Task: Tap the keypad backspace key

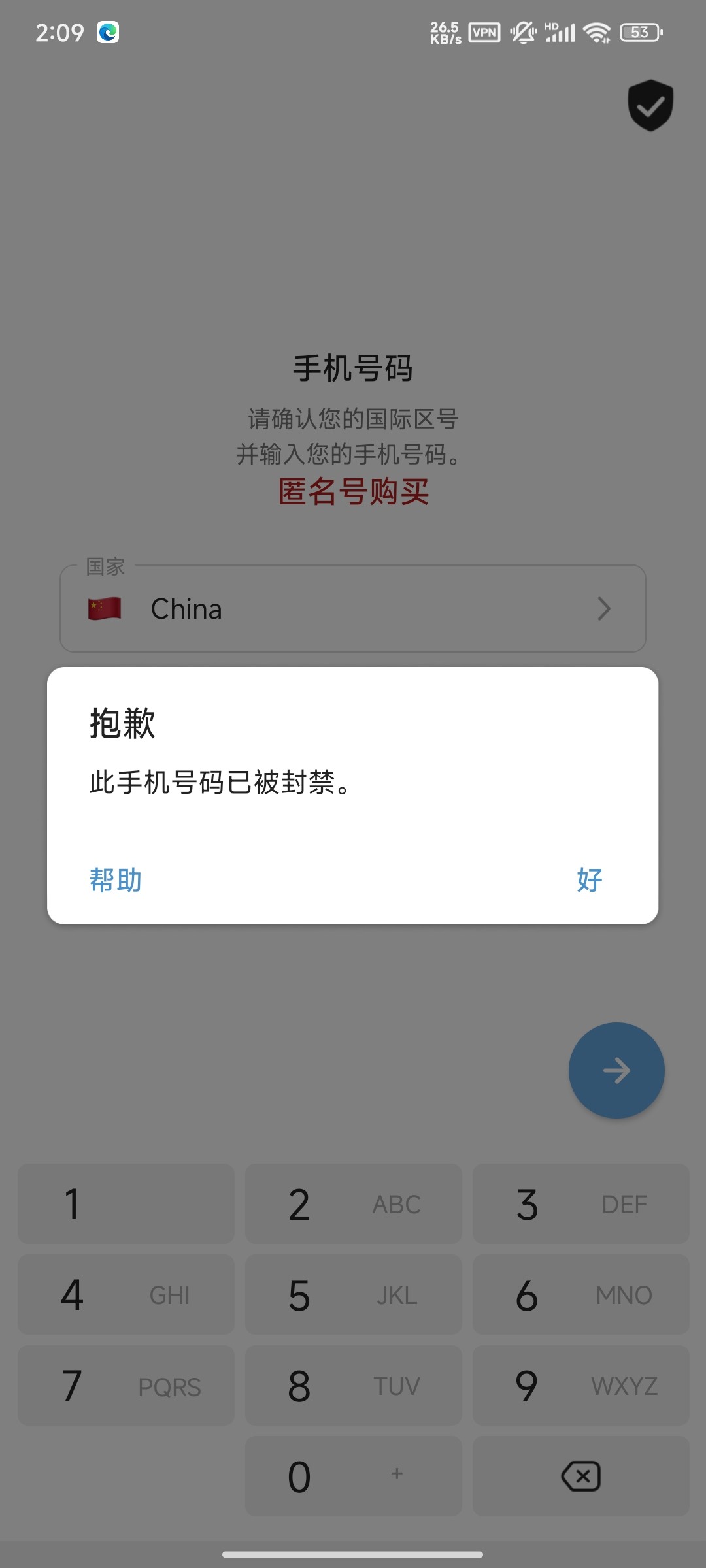Action: (580, 1476)
